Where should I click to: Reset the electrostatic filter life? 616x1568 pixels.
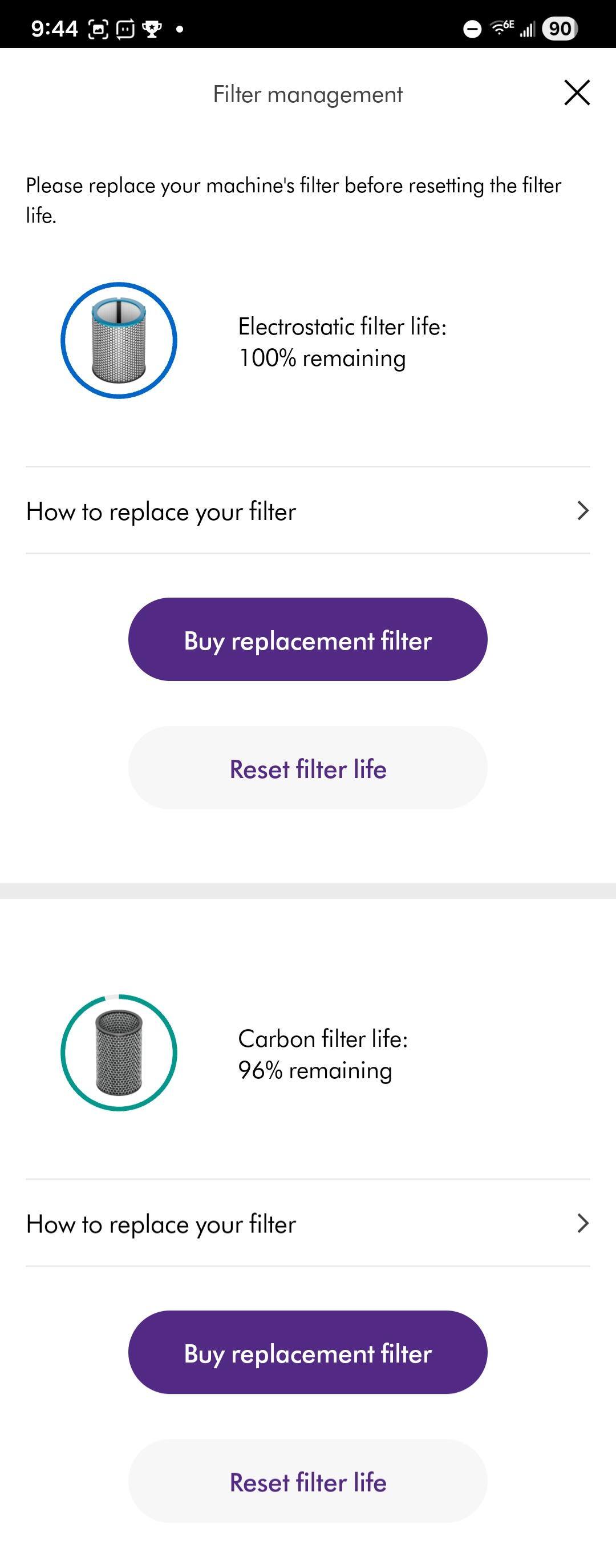point(307,768)
